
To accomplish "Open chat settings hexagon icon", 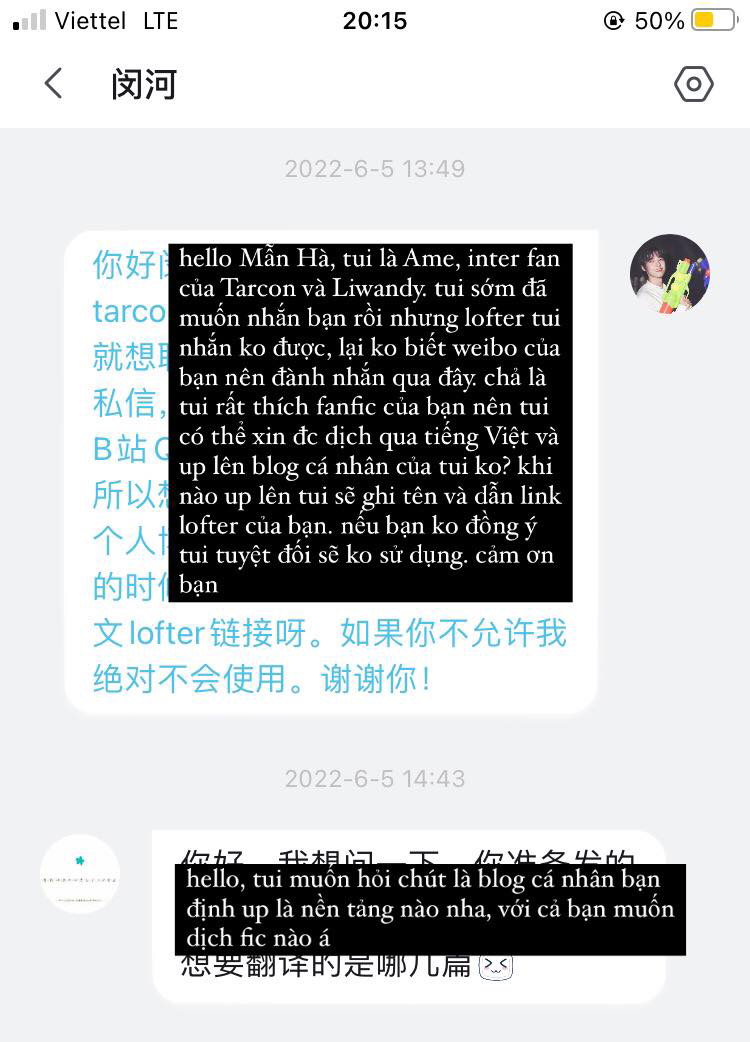I will pos(693,84).
